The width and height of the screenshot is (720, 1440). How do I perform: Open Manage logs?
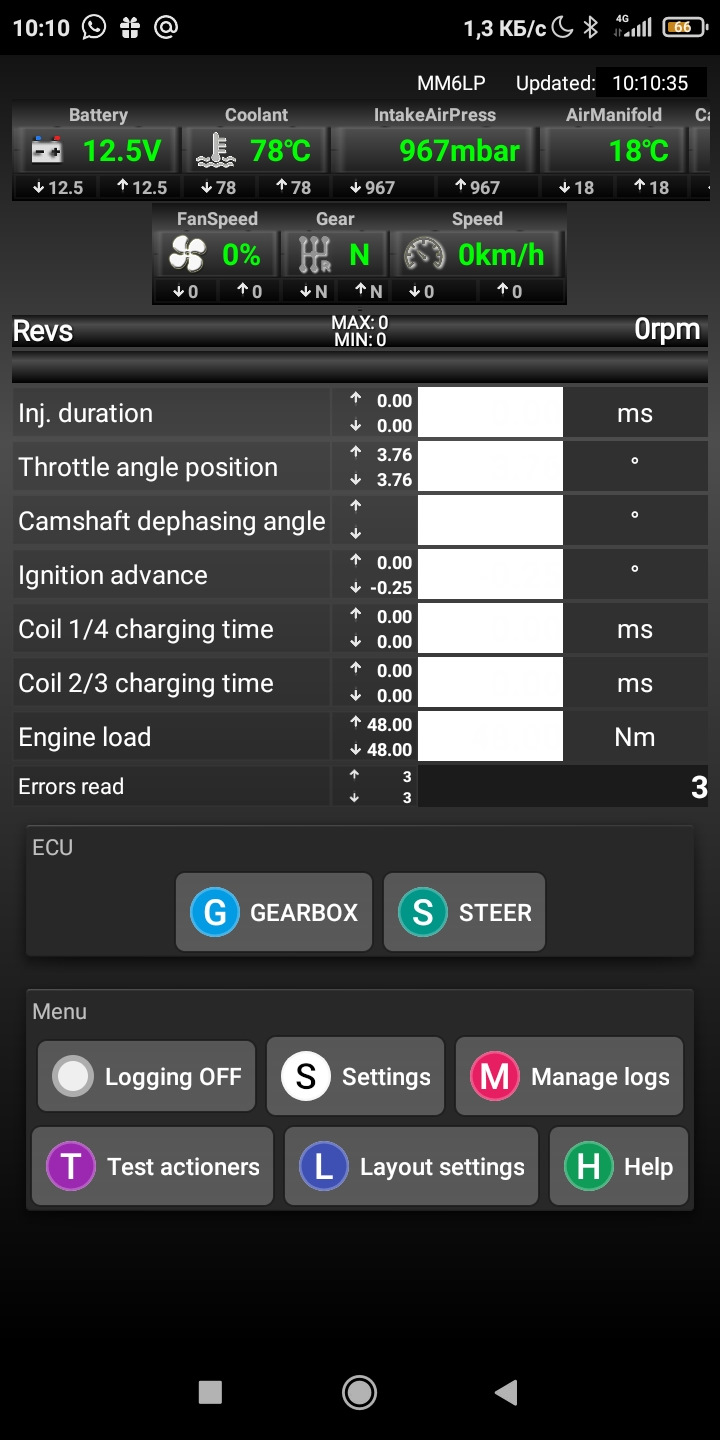[x=569, y=1076]
